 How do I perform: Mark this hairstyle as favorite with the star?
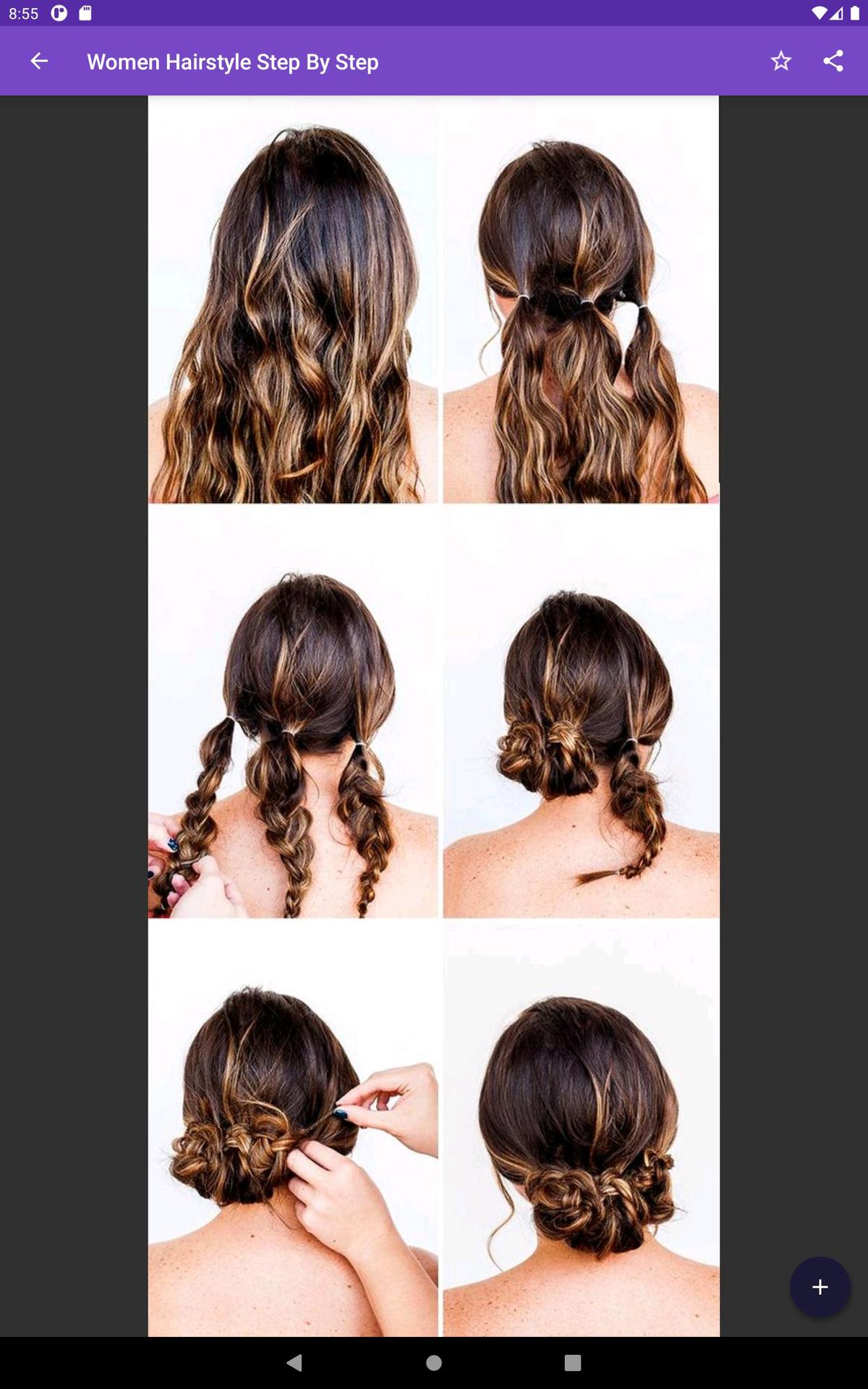780,61
